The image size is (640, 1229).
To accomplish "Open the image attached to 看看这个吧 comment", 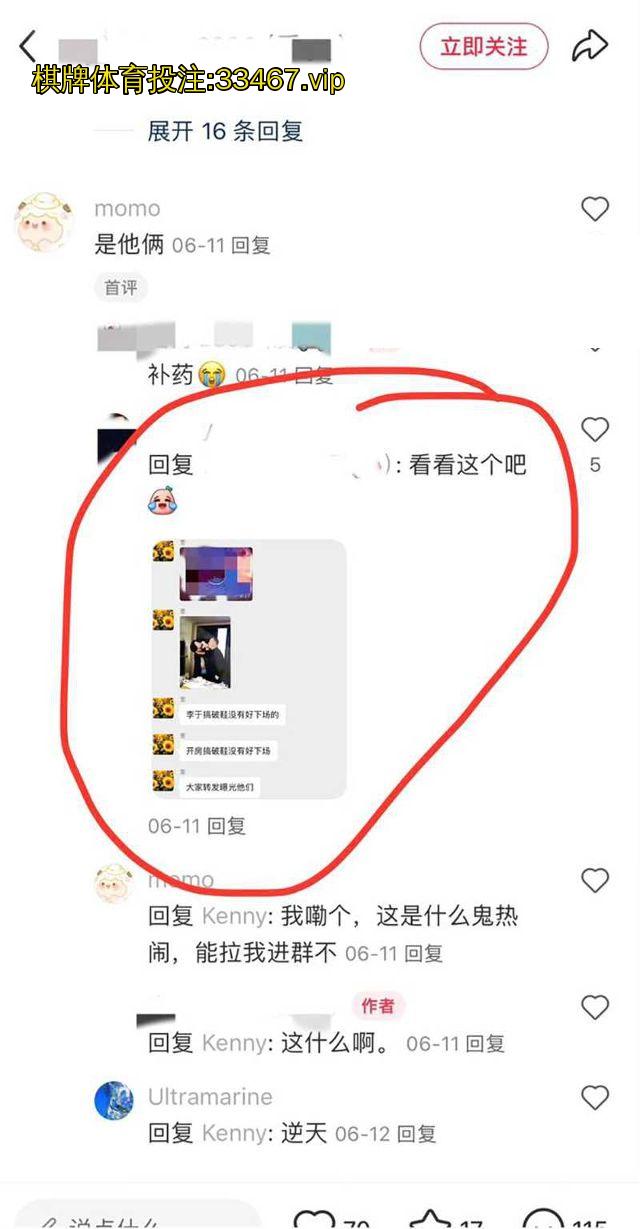I will click(x=248, y=668).
